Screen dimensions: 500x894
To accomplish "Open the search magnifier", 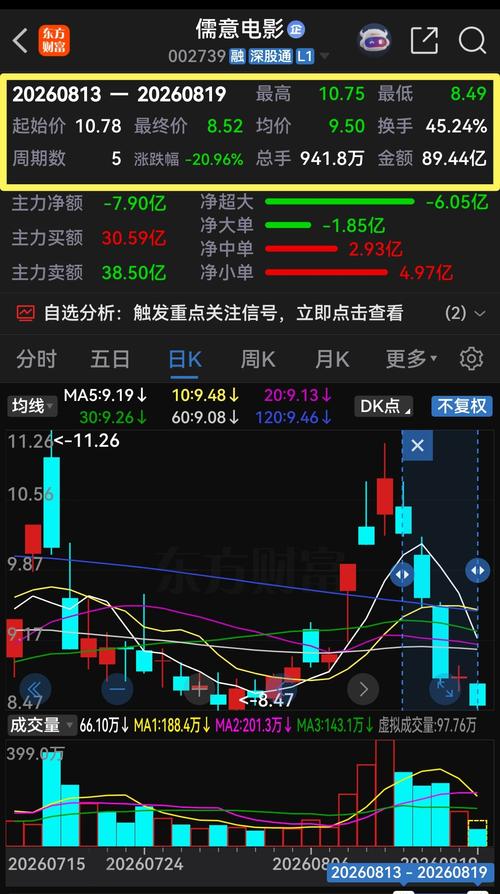I will tap(472, 40).
